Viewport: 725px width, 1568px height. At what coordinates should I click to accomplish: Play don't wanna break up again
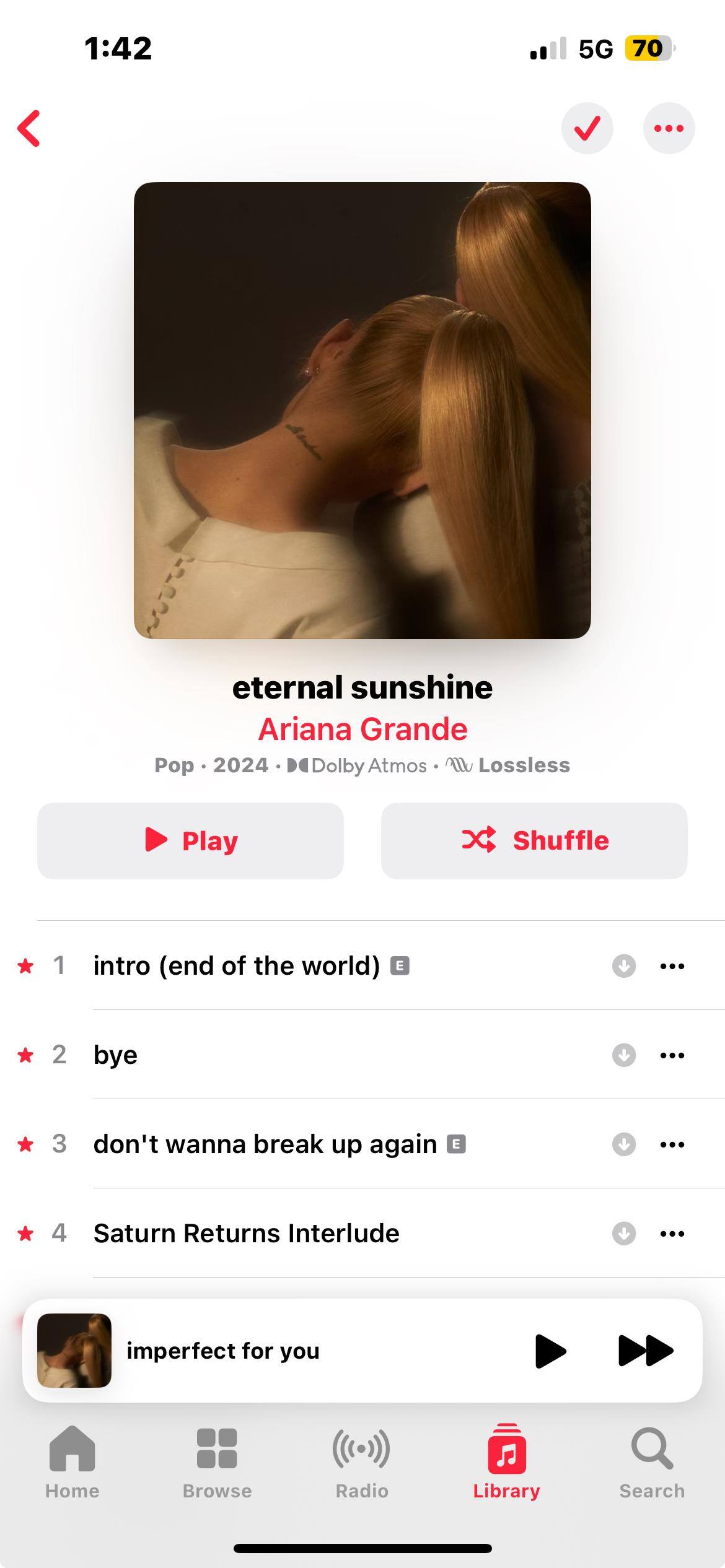(265, 1144)
